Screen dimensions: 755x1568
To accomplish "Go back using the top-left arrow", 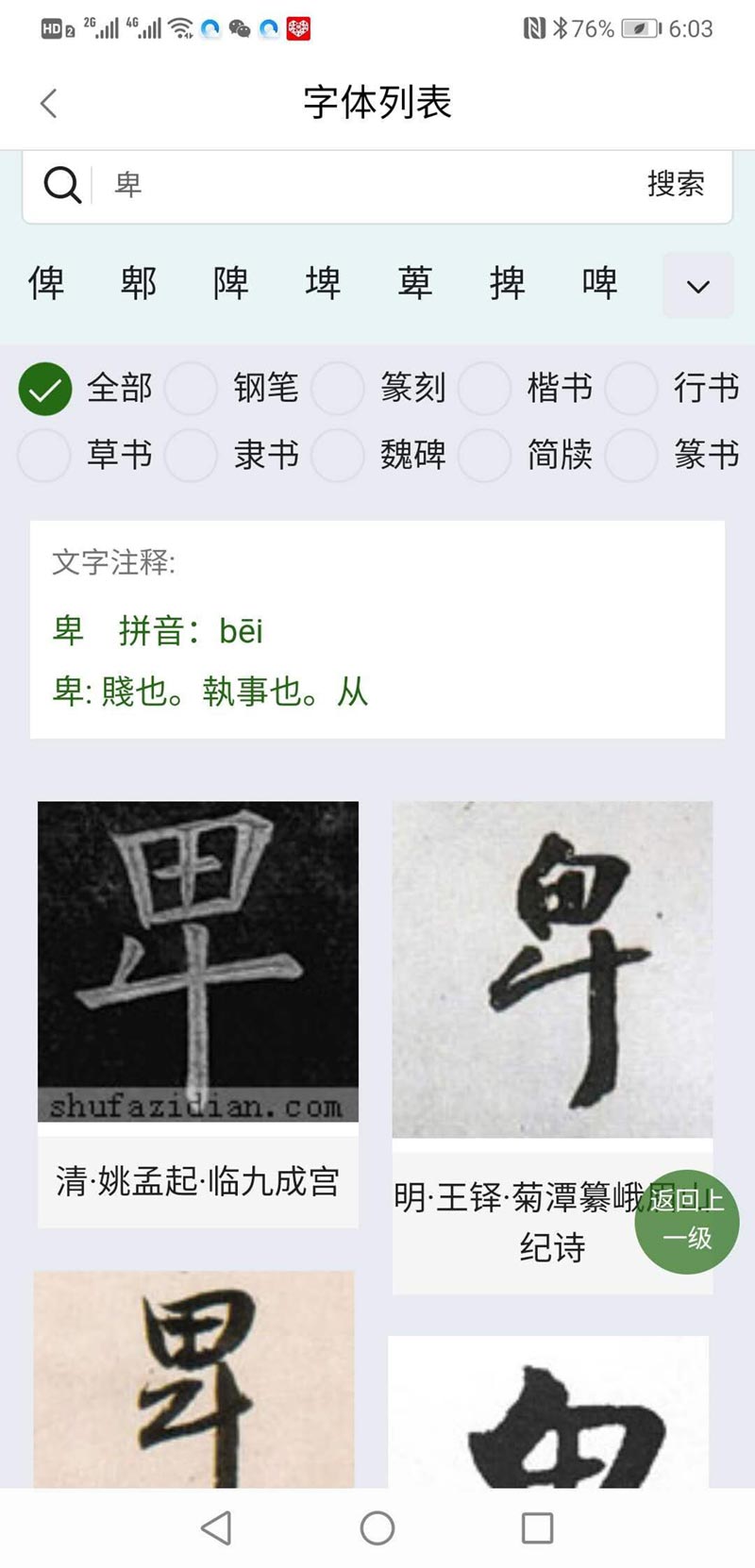I will [x=49, y=103].
